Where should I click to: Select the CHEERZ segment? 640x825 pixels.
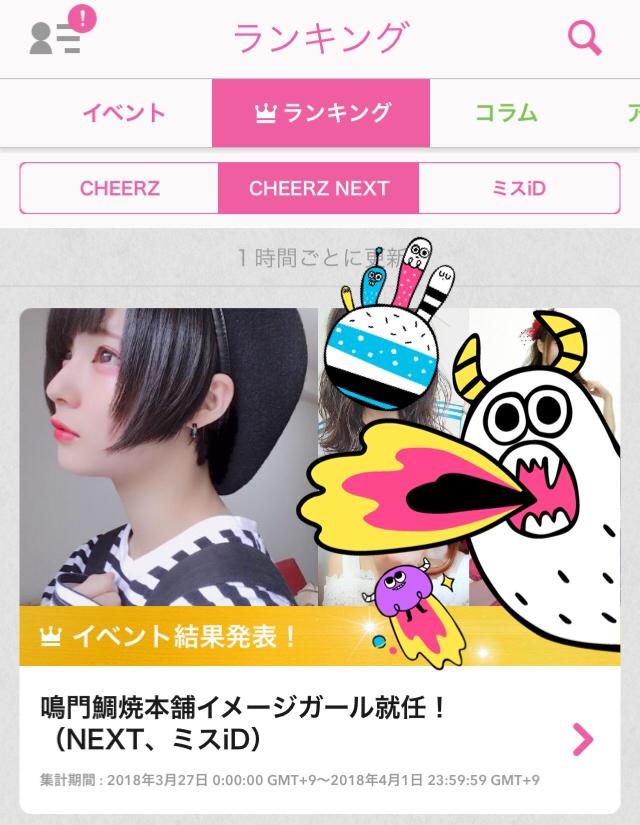(x=120, y=188)
